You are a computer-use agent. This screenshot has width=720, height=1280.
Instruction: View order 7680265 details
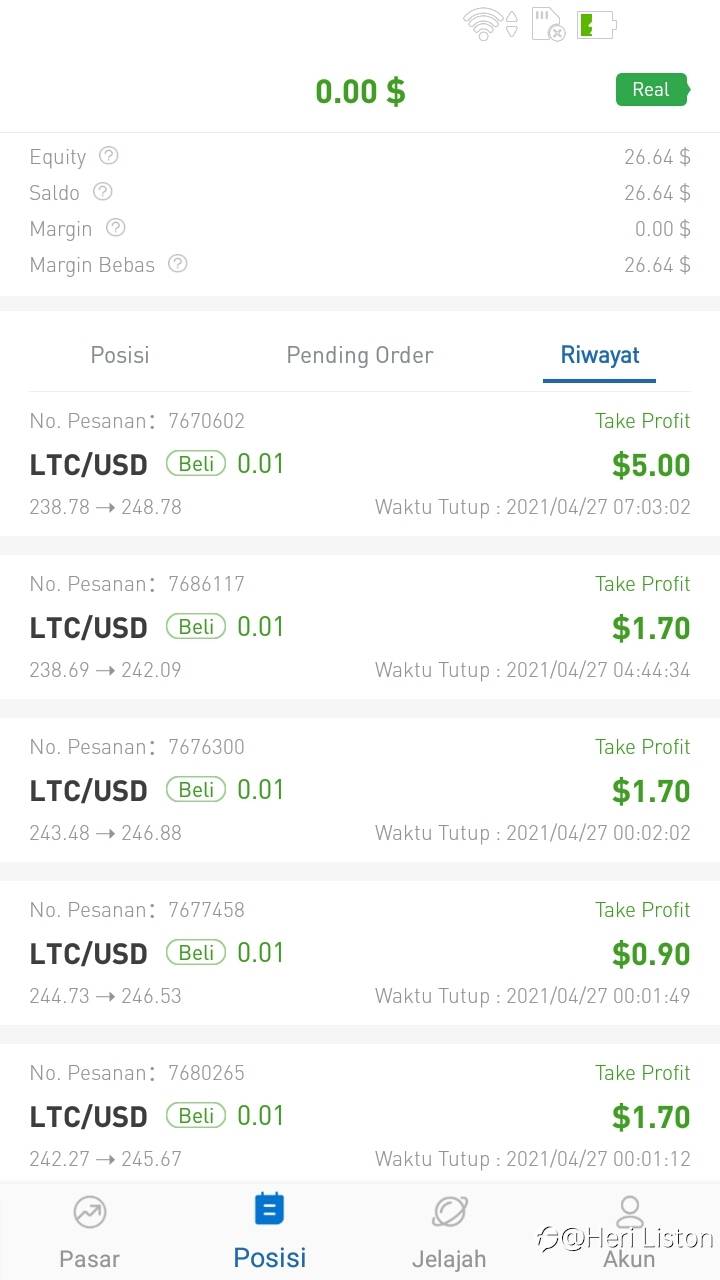(360, 1116)
